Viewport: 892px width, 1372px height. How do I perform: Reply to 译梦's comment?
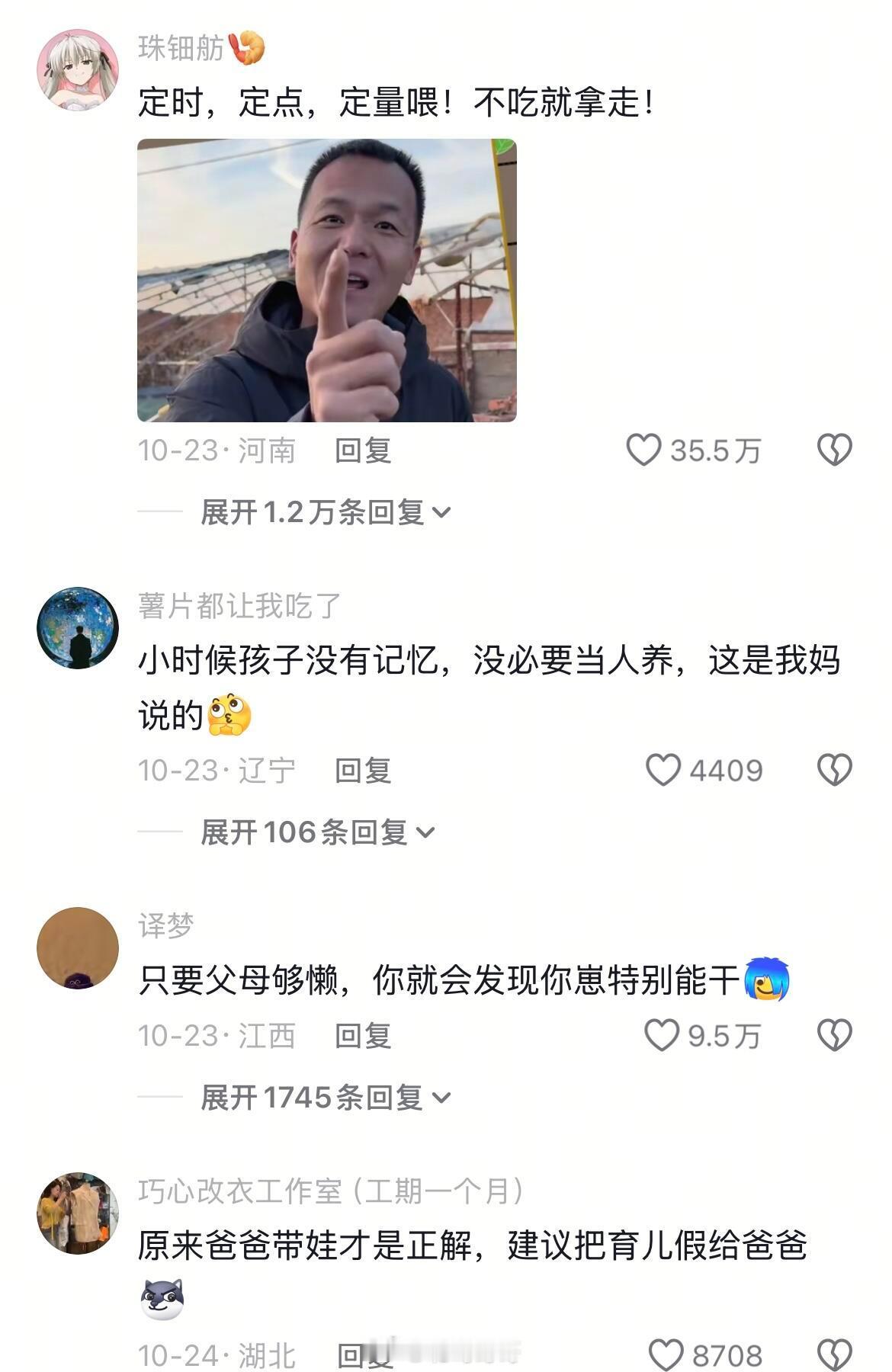tap(364, 1035)
